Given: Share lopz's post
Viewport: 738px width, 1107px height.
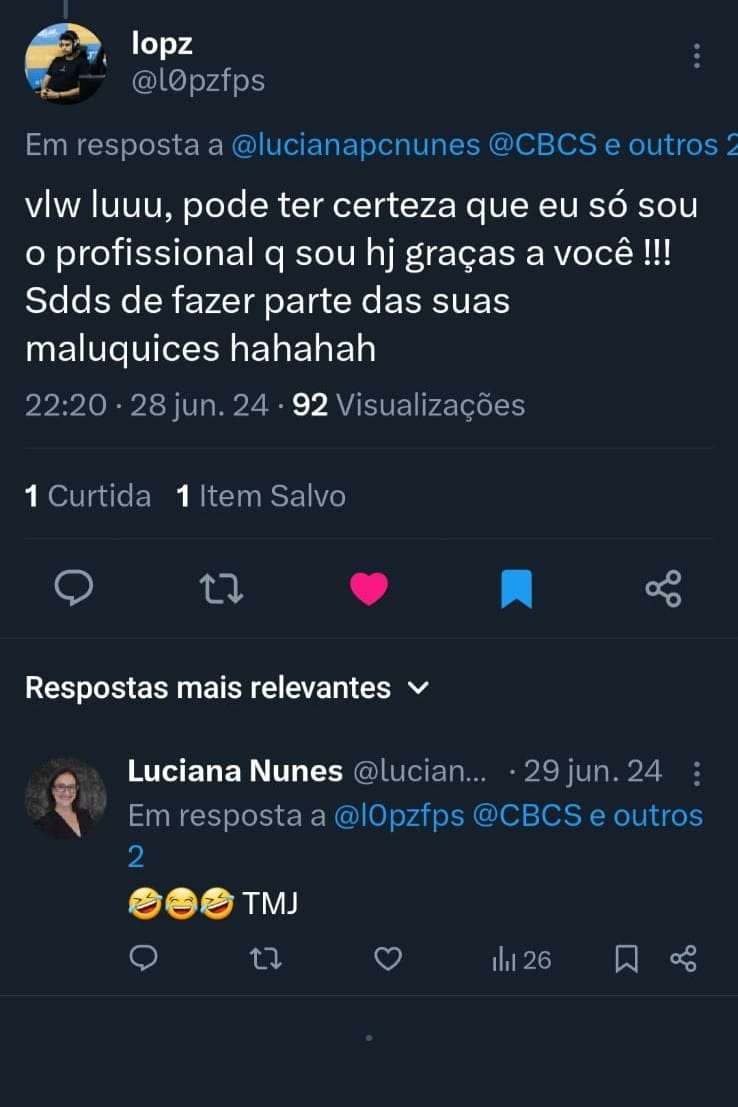Looking at the screenshot, I should pos(663,588).
